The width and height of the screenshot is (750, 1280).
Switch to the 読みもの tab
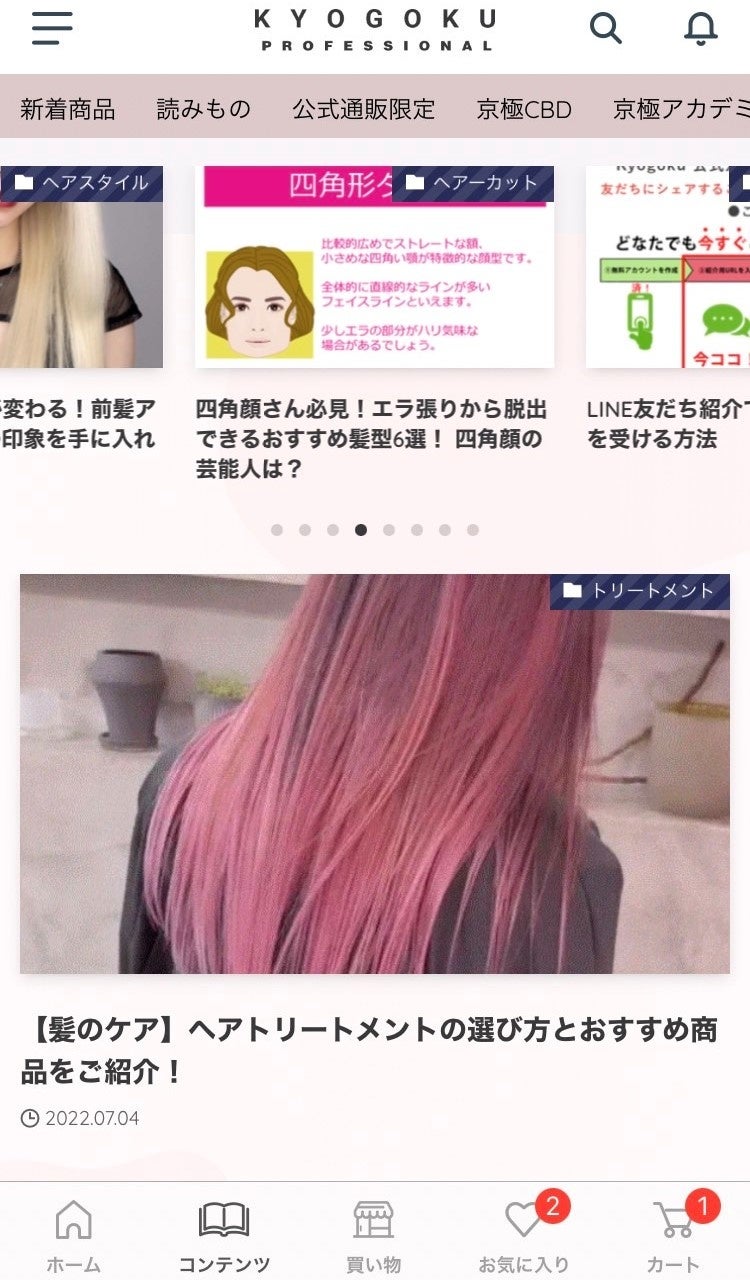click(x=203, y=109)
